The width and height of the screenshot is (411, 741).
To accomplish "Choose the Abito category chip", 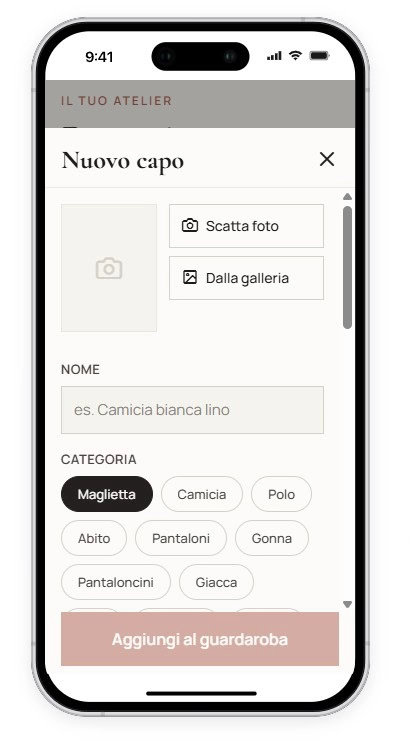I will tap(94, 538).
